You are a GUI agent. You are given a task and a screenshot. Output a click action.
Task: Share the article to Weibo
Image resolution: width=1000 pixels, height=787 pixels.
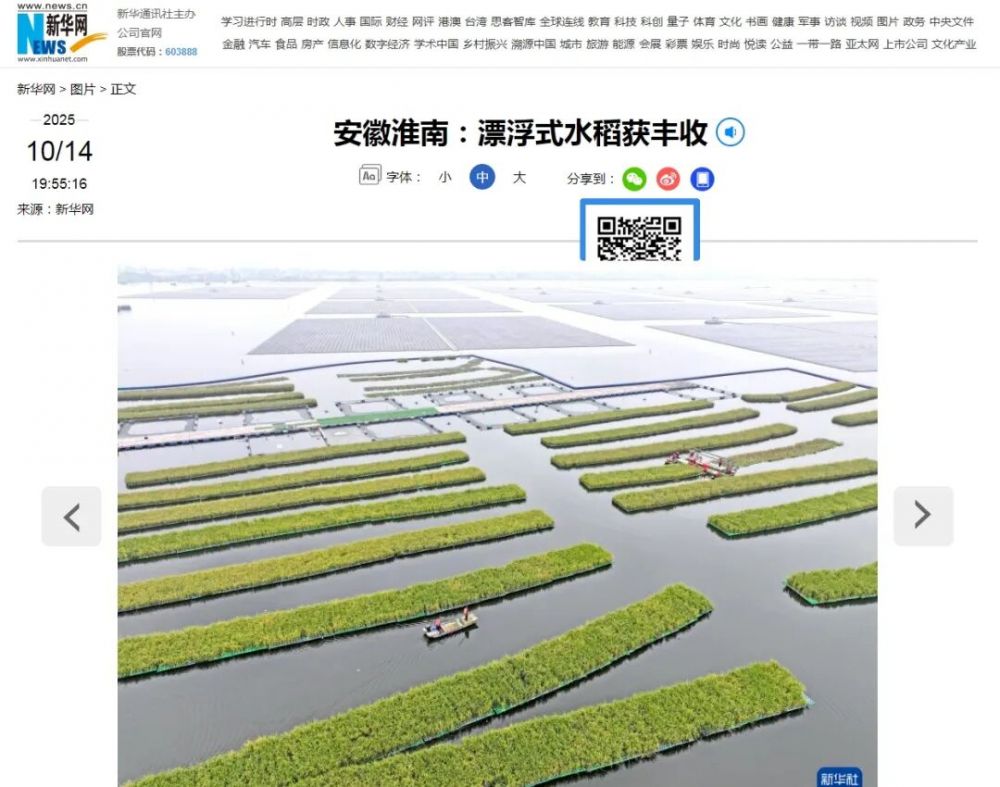(668, 179)
